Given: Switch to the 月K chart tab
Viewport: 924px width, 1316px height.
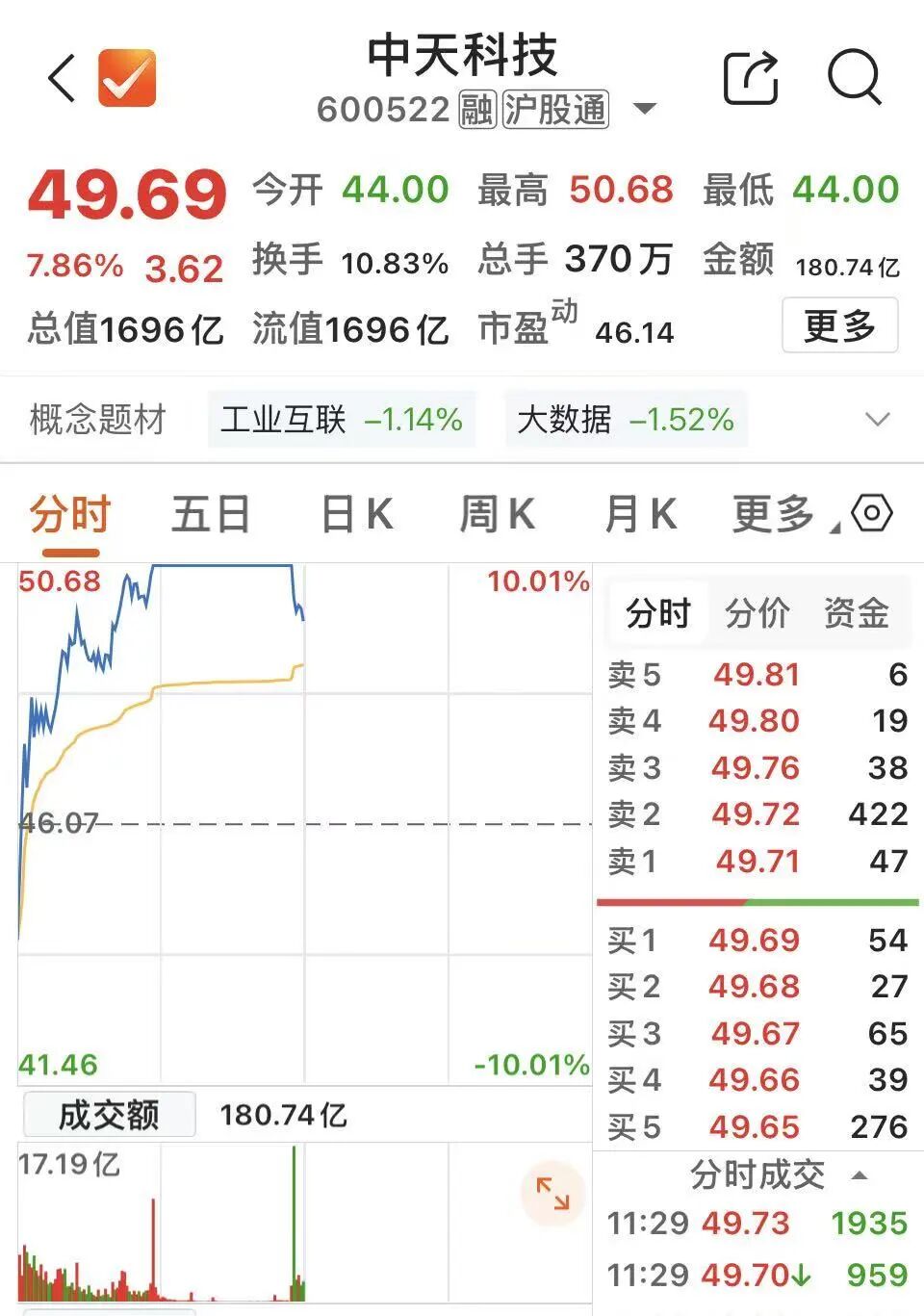Looking at the screenshot, I should point(640,514).
